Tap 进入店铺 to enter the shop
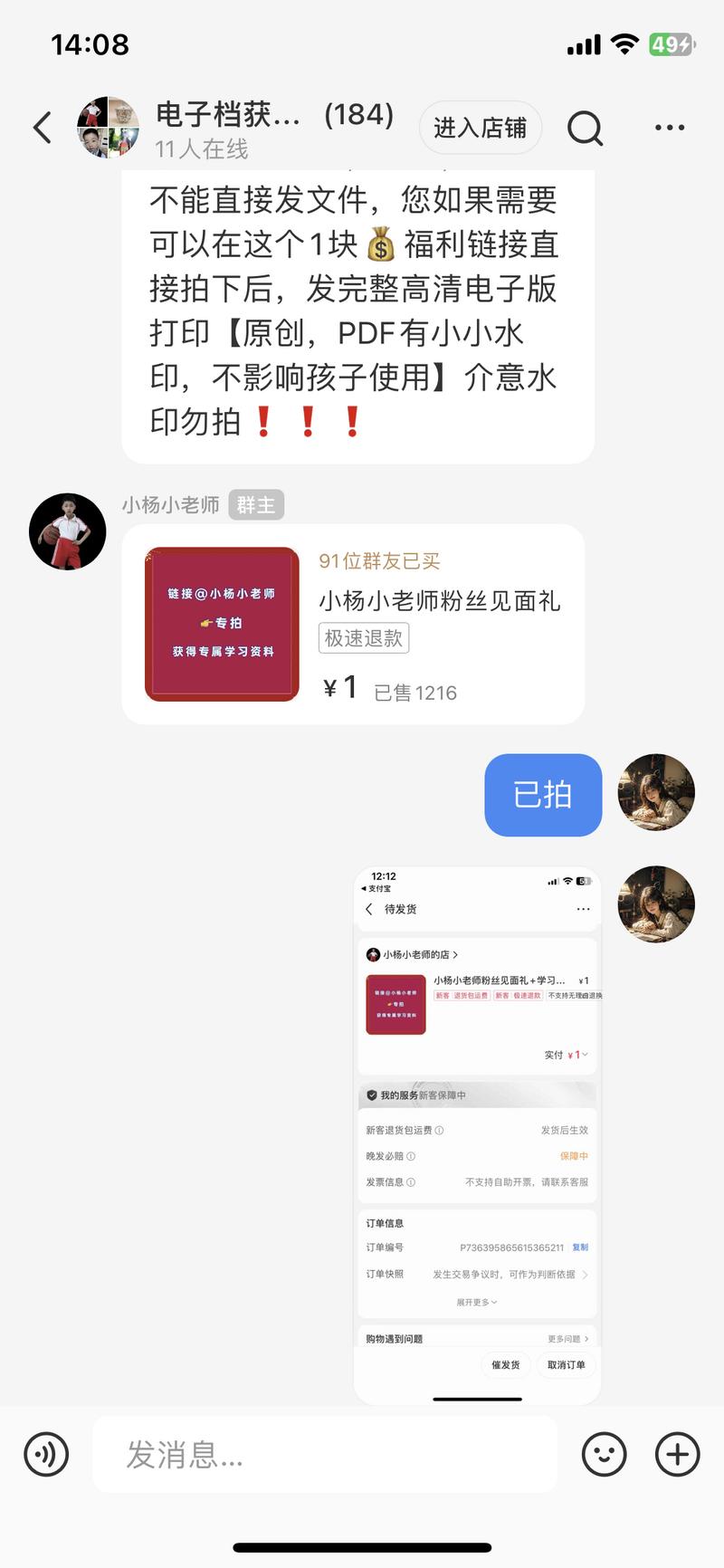This screenshot has width=724, height=1568. pos(480,128)
